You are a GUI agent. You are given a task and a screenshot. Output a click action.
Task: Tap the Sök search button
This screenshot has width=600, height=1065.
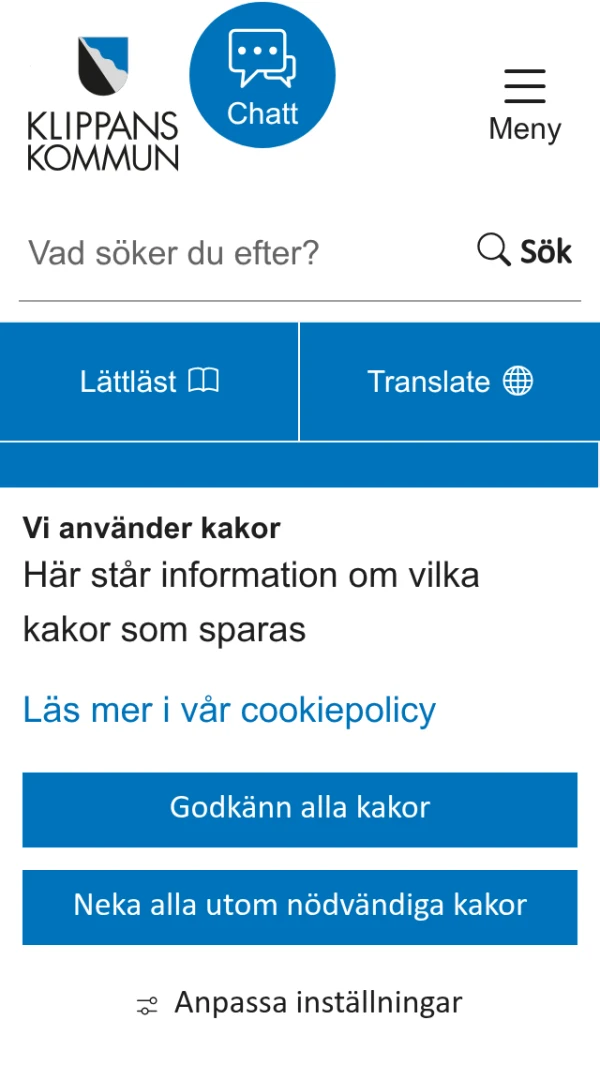pos(525,251)
